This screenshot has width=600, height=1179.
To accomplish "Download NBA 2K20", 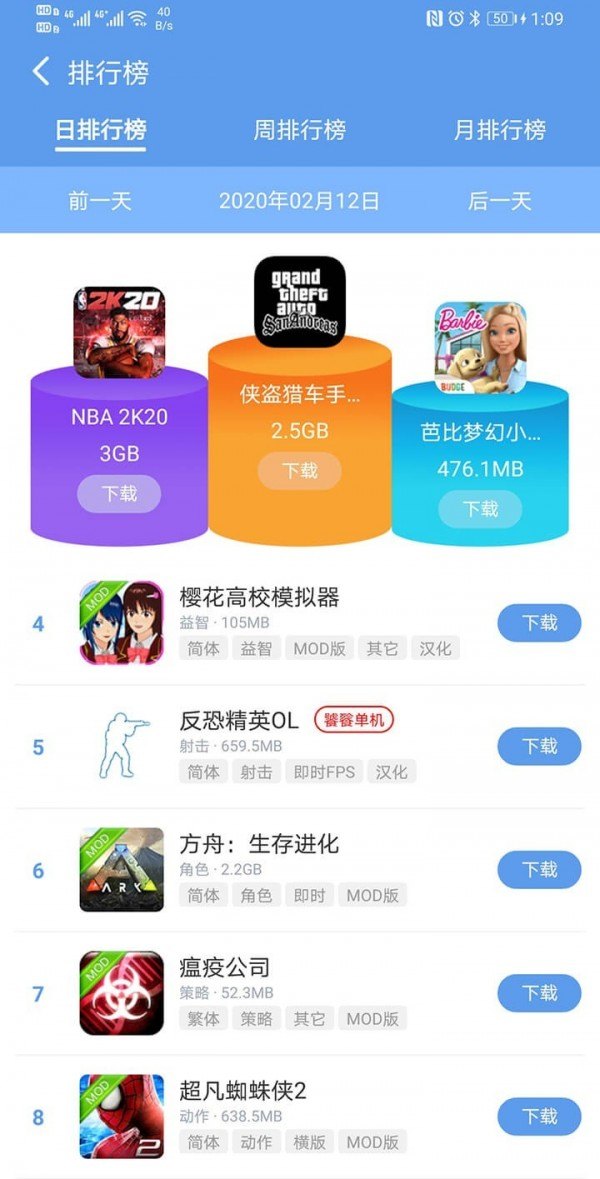I will tap(119, 494).
